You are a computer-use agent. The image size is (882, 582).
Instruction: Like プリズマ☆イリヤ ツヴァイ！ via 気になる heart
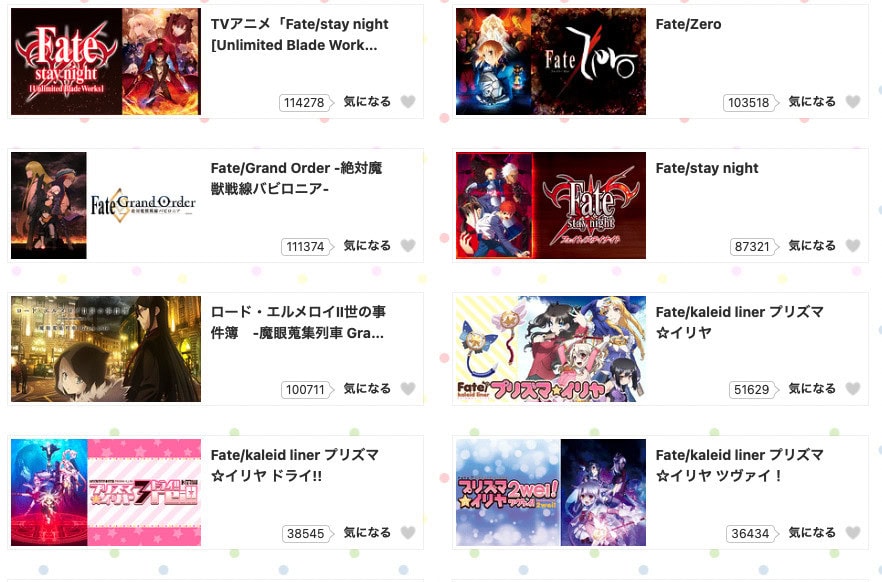853,533
